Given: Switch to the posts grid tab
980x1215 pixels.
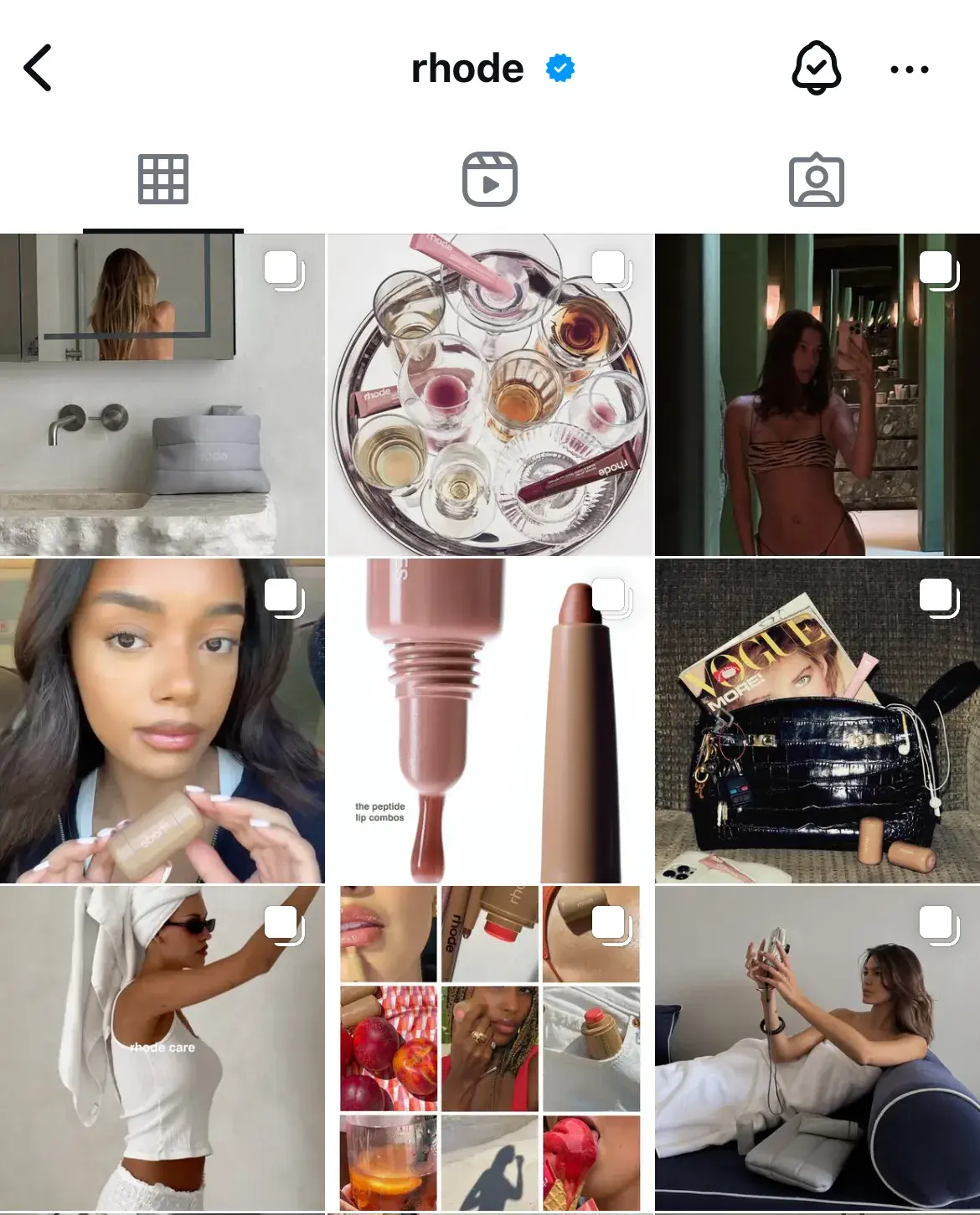Looking at the screenshot, I should coord(163,180).
